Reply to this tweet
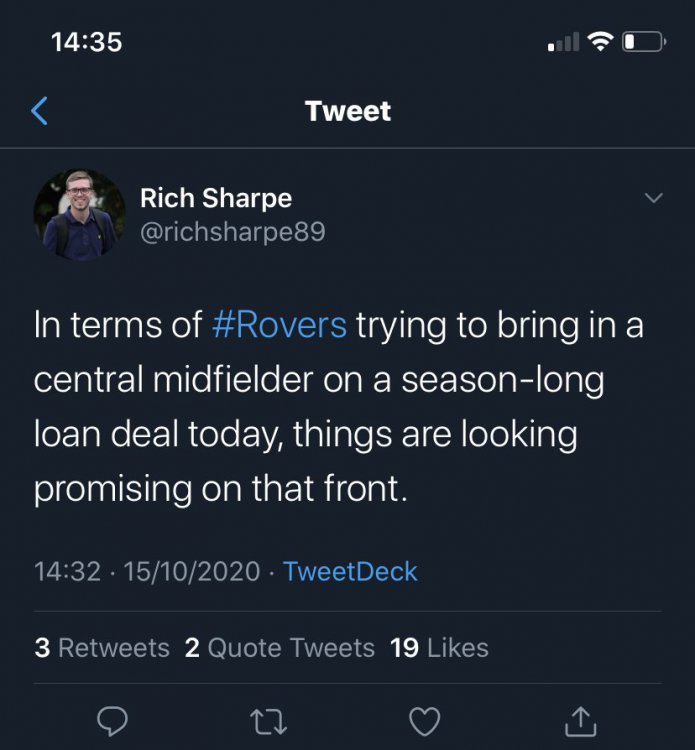The image size is (695, 750). (111, 720)
